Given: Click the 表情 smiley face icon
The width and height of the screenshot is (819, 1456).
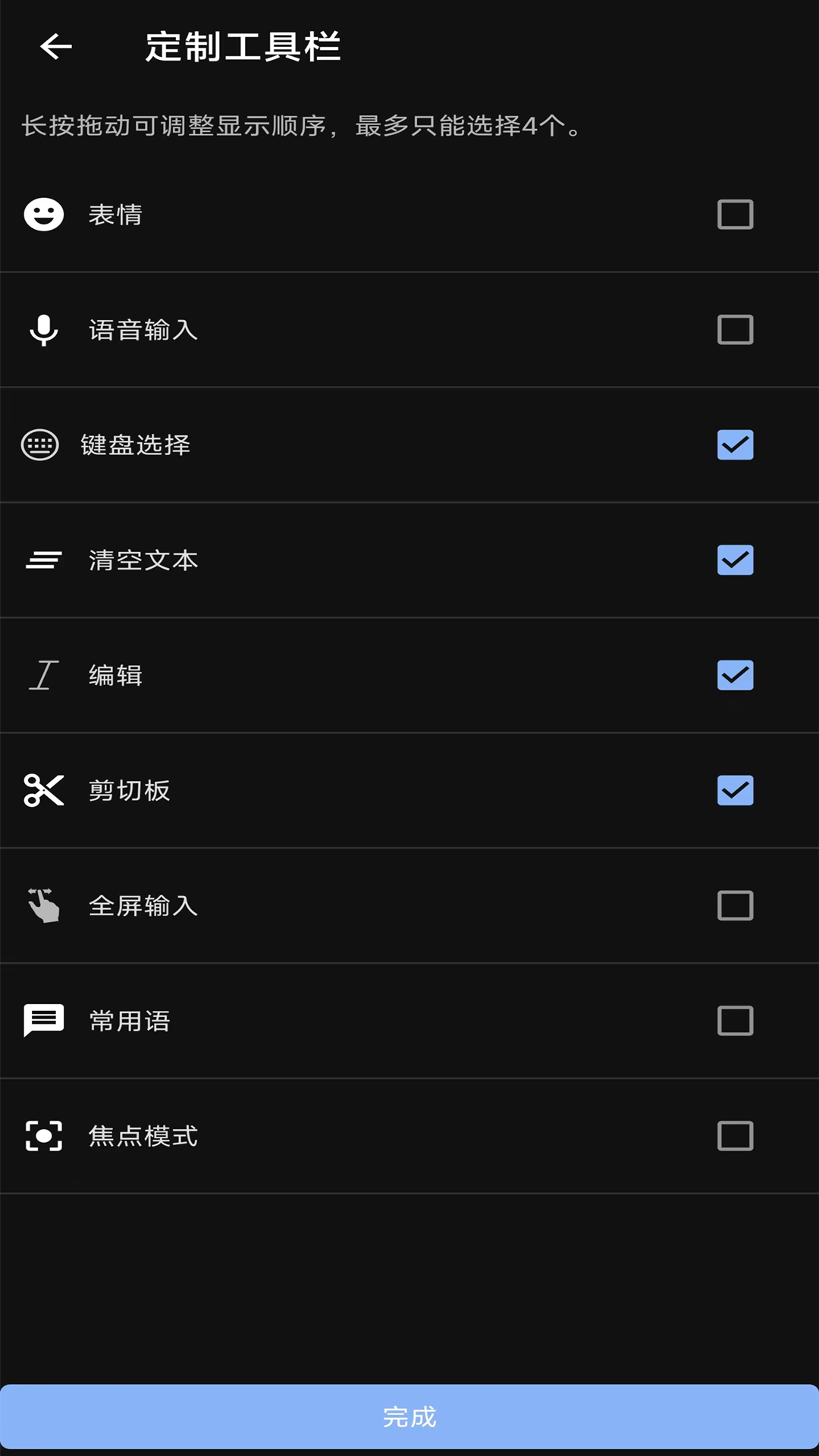Looking at the screenshot, I should click(45, 215).
